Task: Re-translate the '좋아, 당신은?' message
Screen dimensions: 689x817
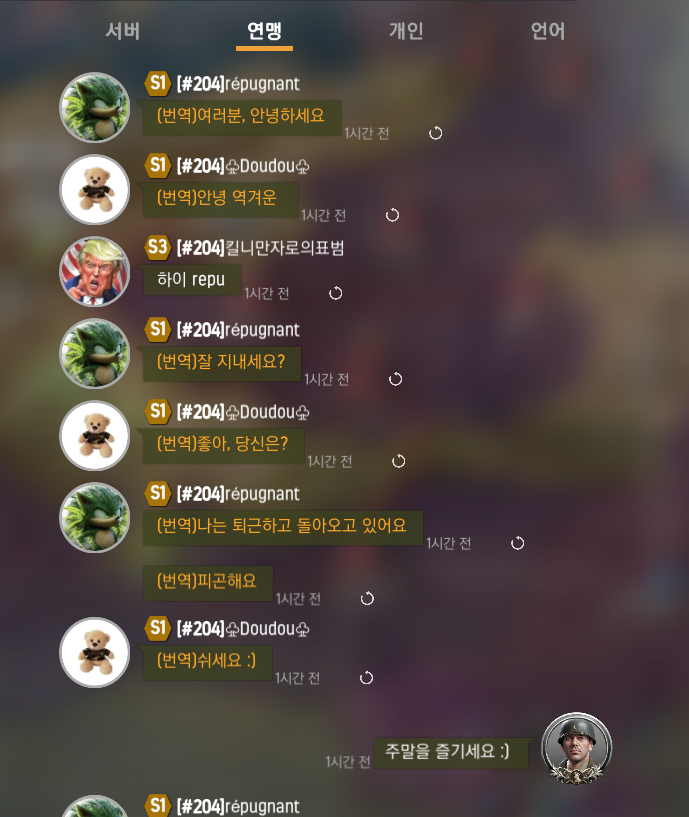Action: 399,461
